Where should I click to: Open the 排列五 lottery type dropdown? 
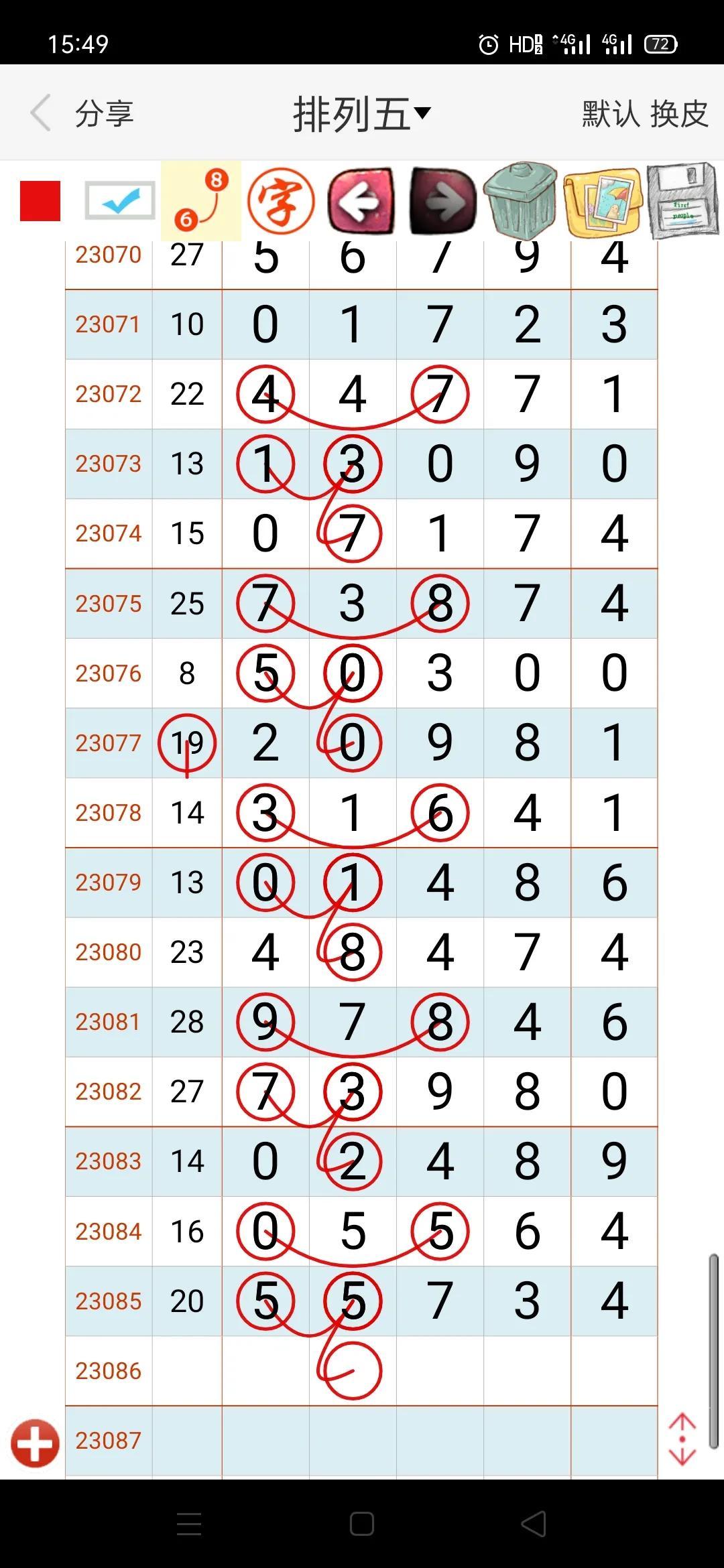click(361, 114)
